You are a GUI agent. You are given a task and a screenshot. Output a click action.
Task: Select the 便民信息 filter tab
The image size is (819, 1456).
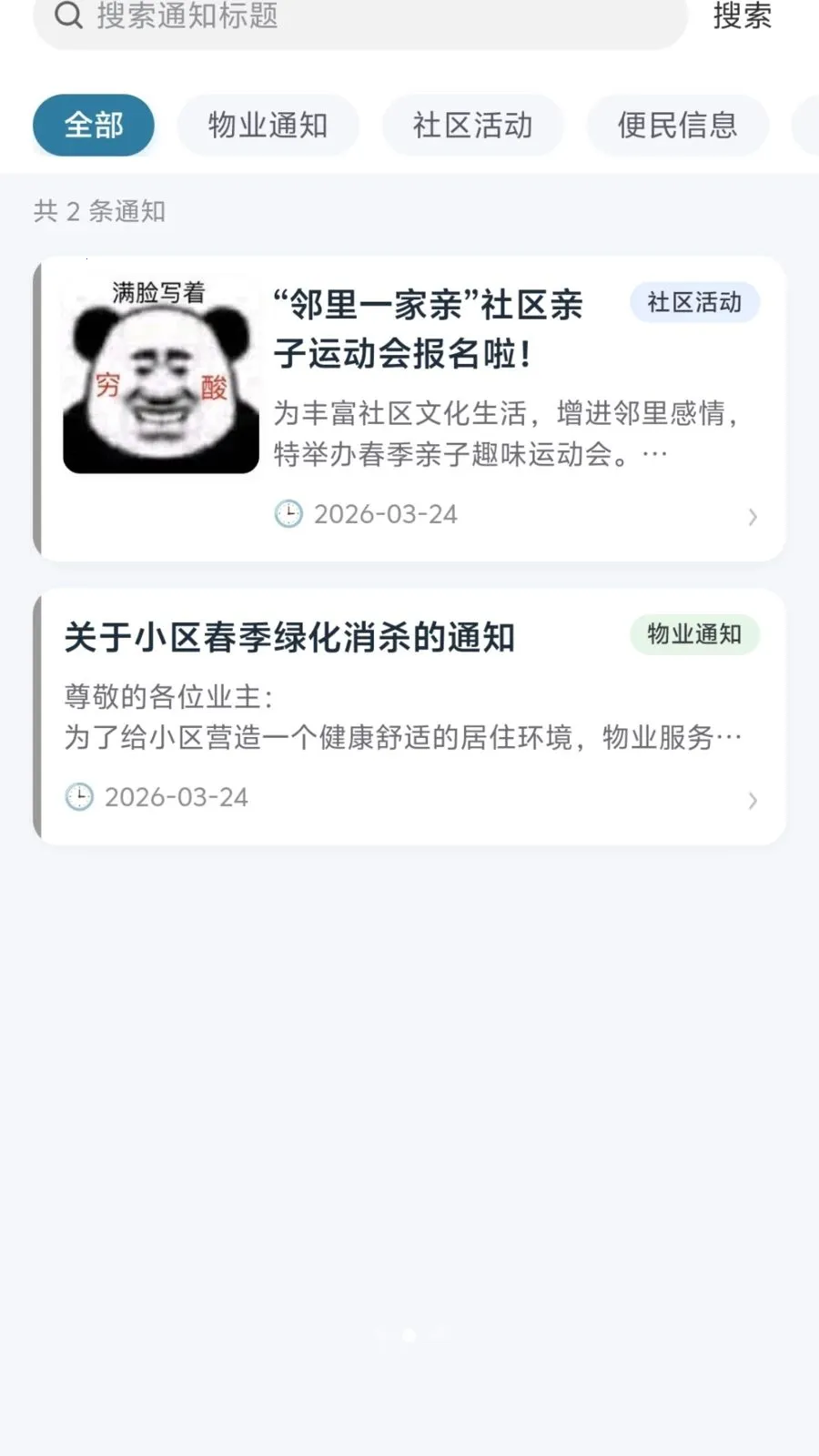[677, 126]
